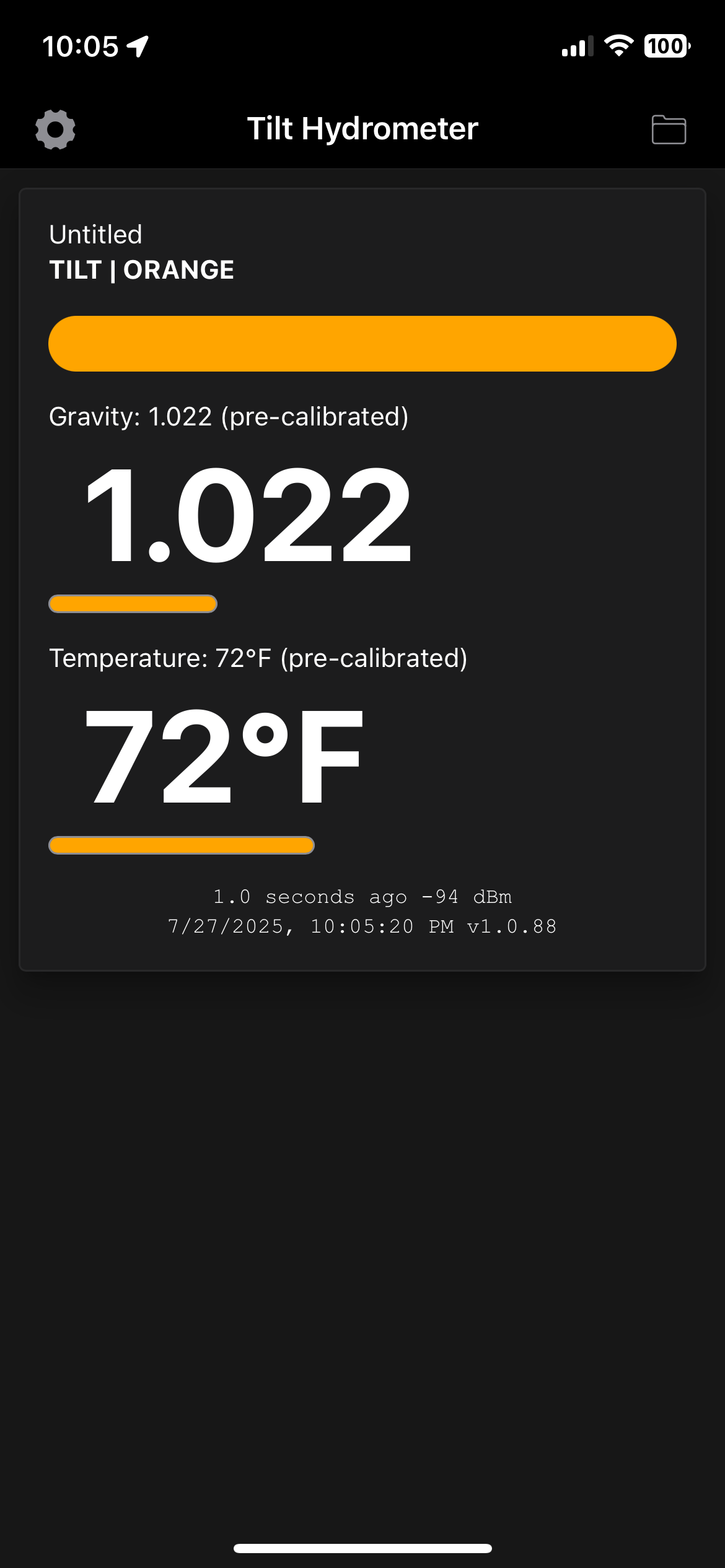Open the settings gear icon
This screenshot has height=1568, width=725.
coord(55,129)
